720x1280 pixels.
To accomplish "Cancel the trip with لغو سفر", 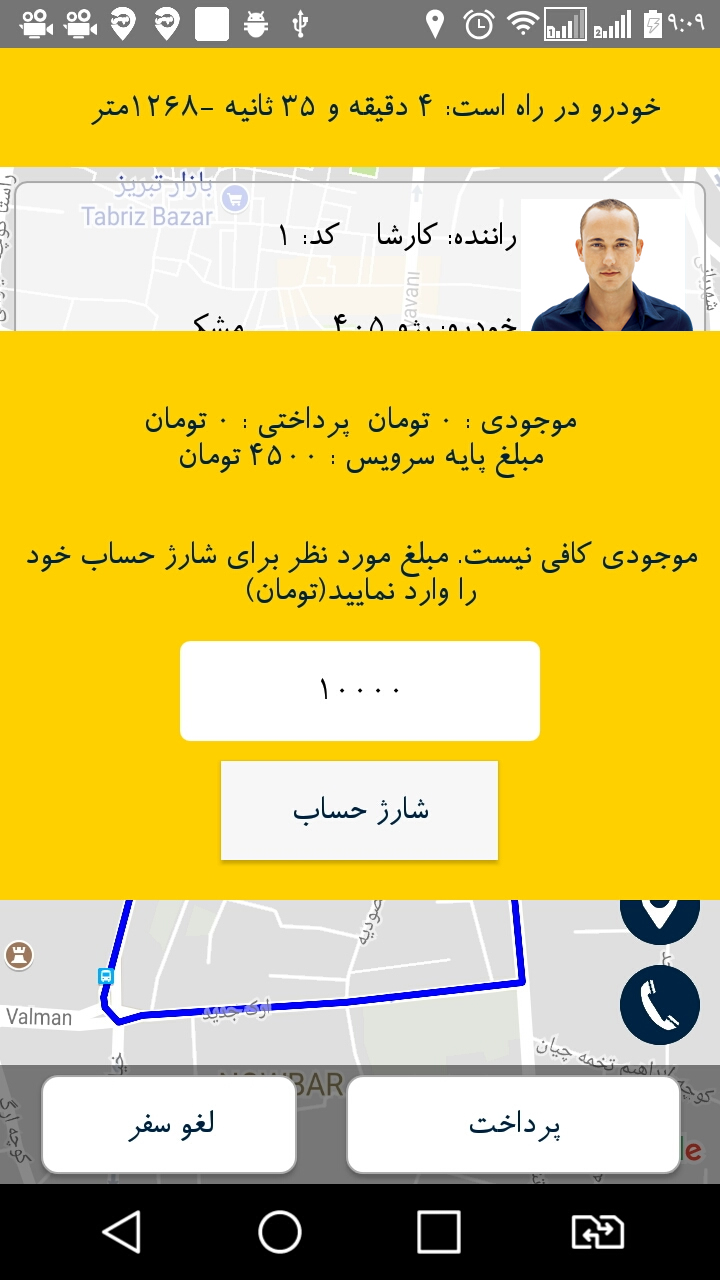I will pos(169,1124).
